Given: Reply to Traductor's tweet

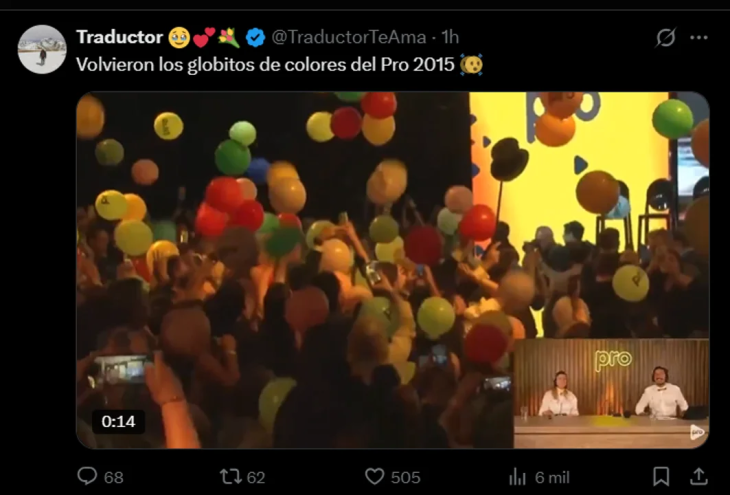Looking at the screenshot, I should pyautogui.click(x=88, y=476).
